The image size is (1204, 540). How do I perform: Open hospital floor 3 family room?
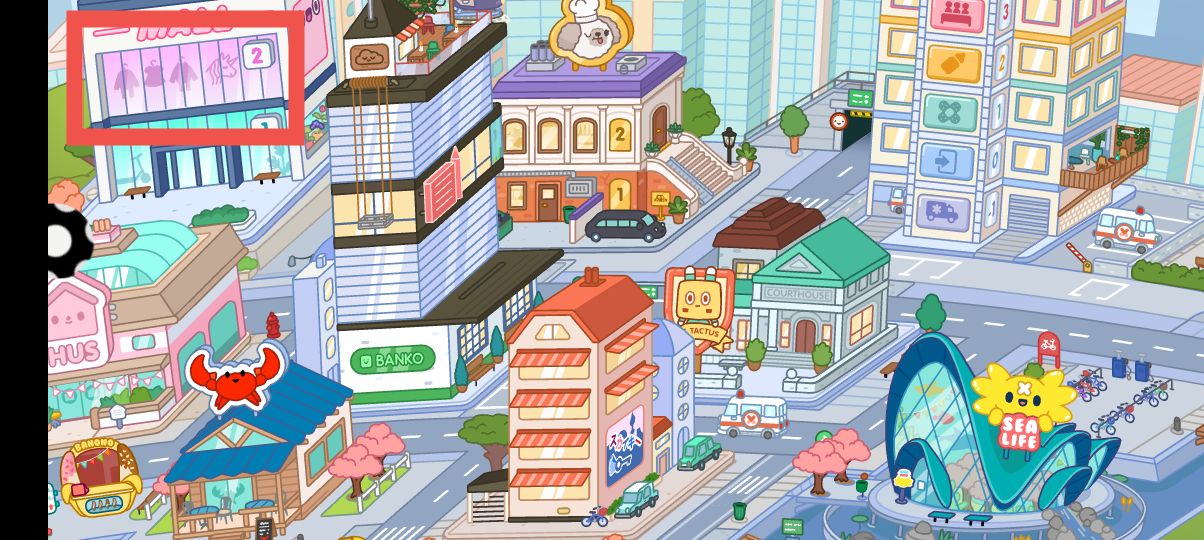point(958,14)
